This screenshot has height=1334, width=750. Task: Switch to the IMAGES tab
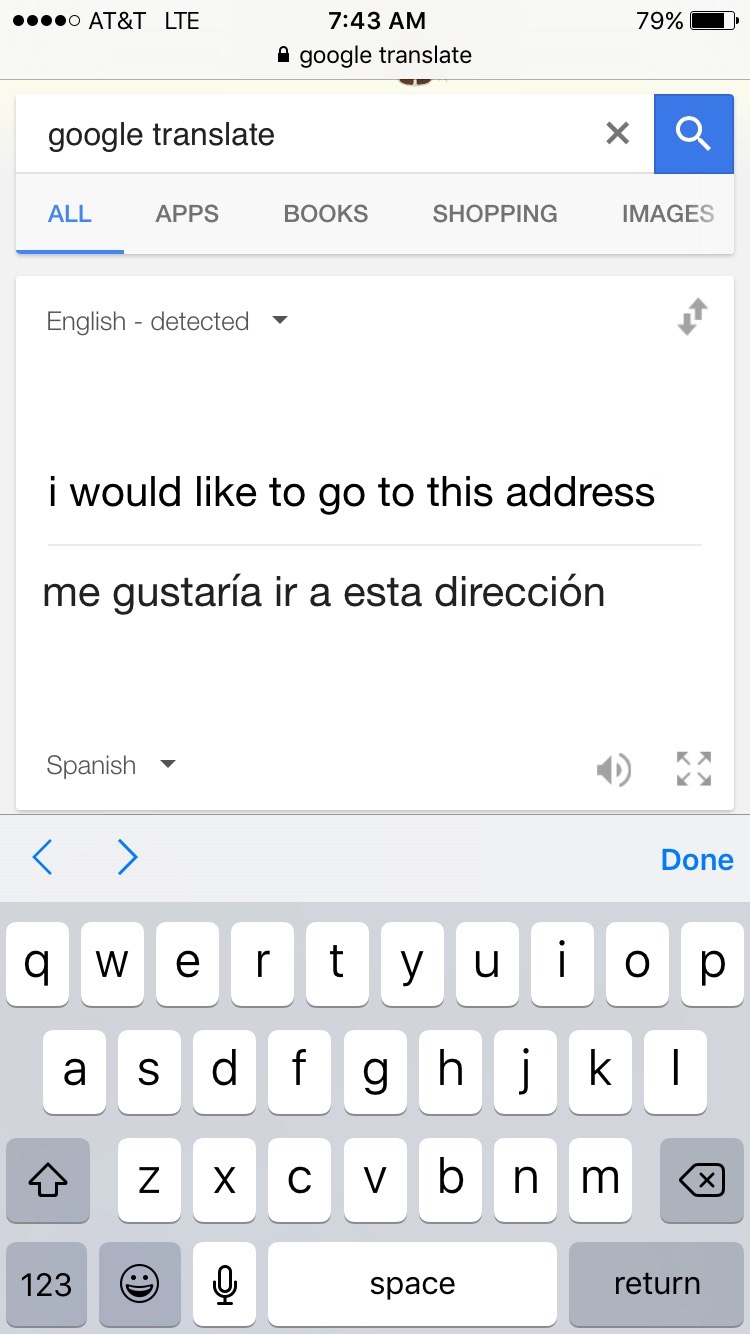668,214
